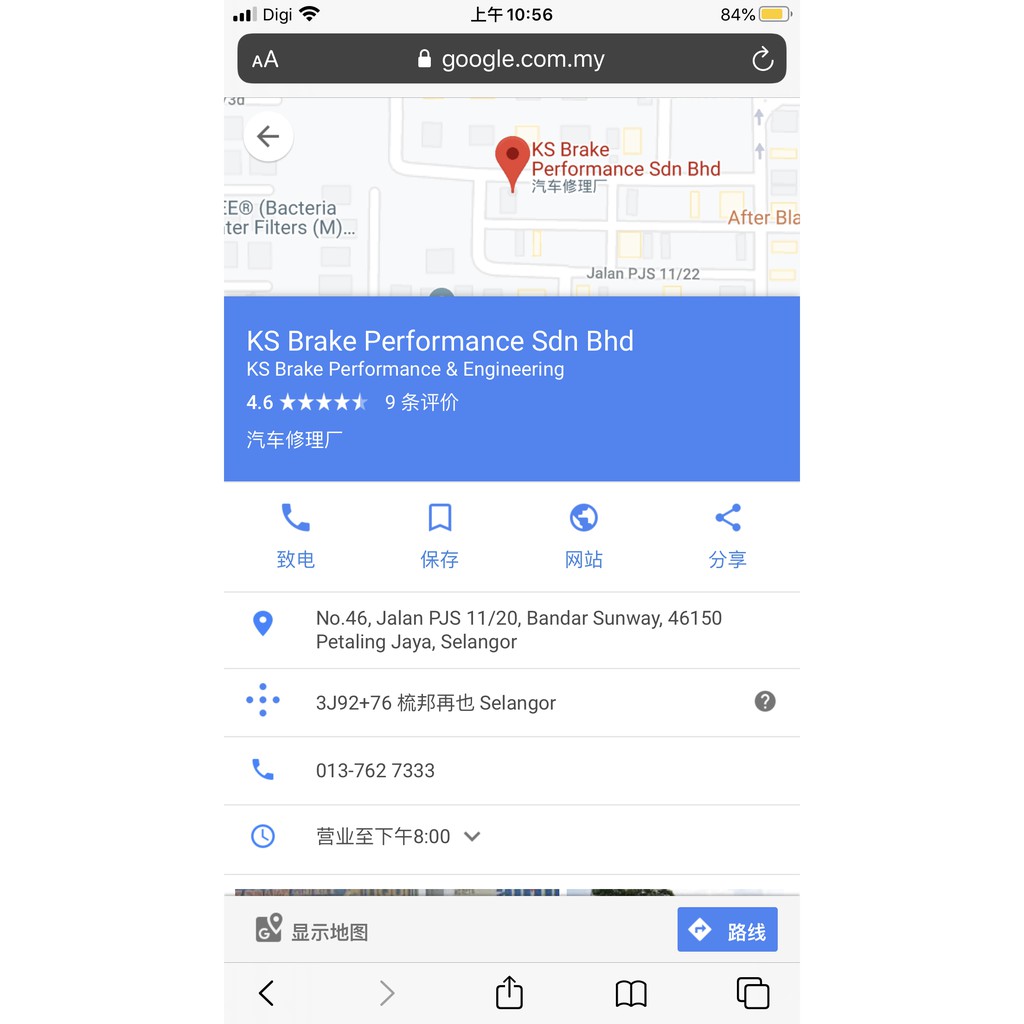This screenshot has width=1024, height=1024.
Task: Tap the phone number 013-762 7333
Action: click(x=375, y=771)
